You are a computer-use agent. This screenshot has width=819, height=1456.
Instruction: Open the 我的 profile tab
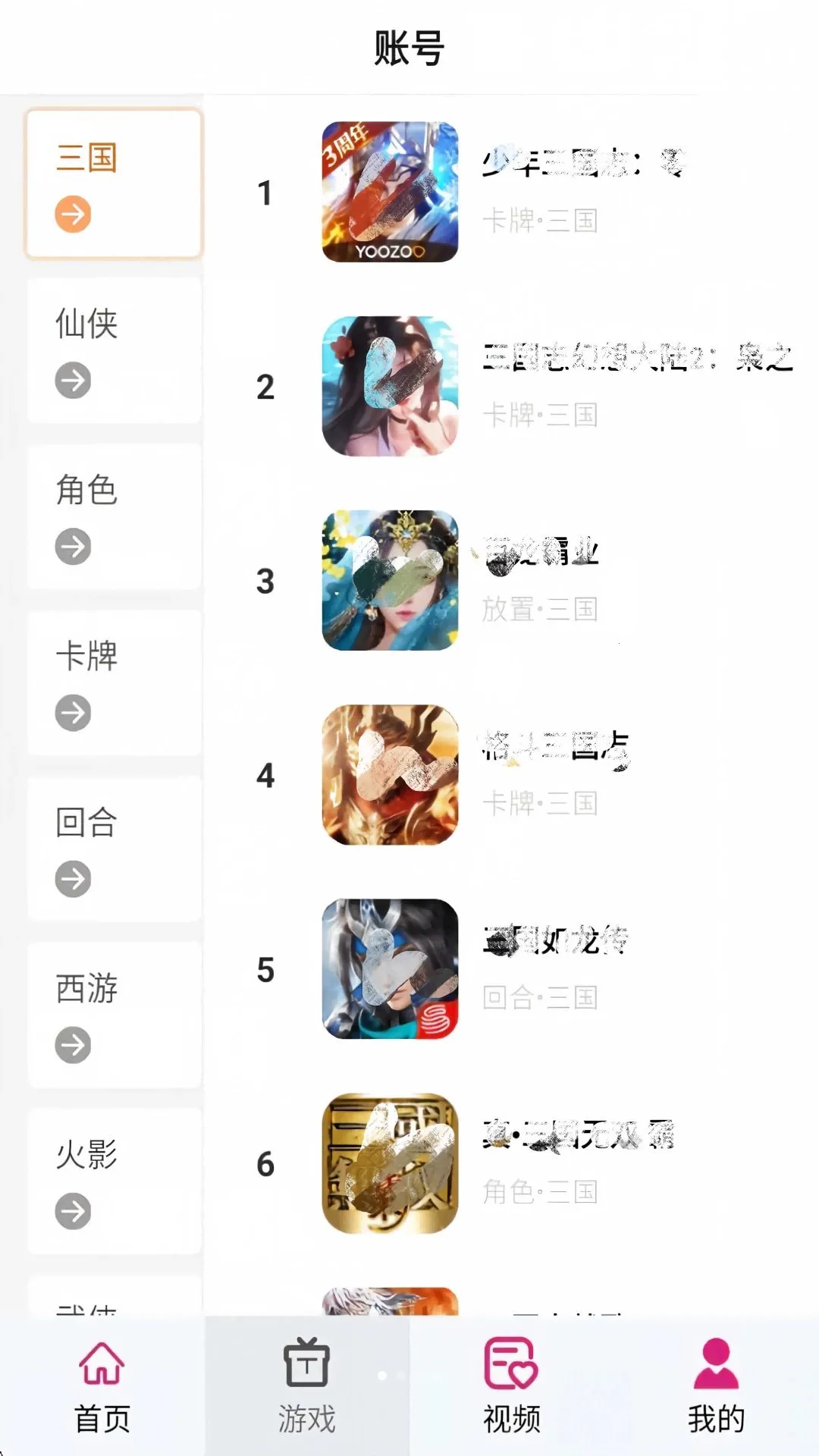point(717,1386)
